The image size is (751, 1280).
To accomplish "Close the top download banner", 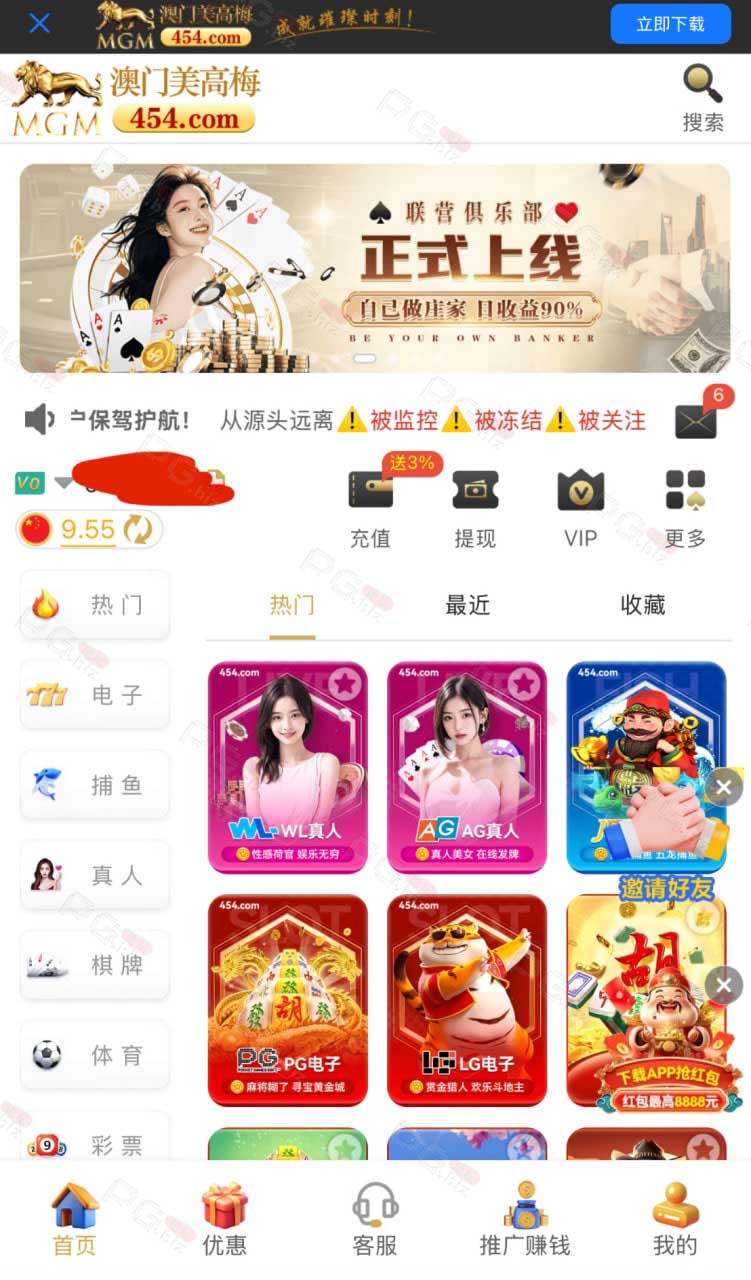I will [x=39, y=23].
